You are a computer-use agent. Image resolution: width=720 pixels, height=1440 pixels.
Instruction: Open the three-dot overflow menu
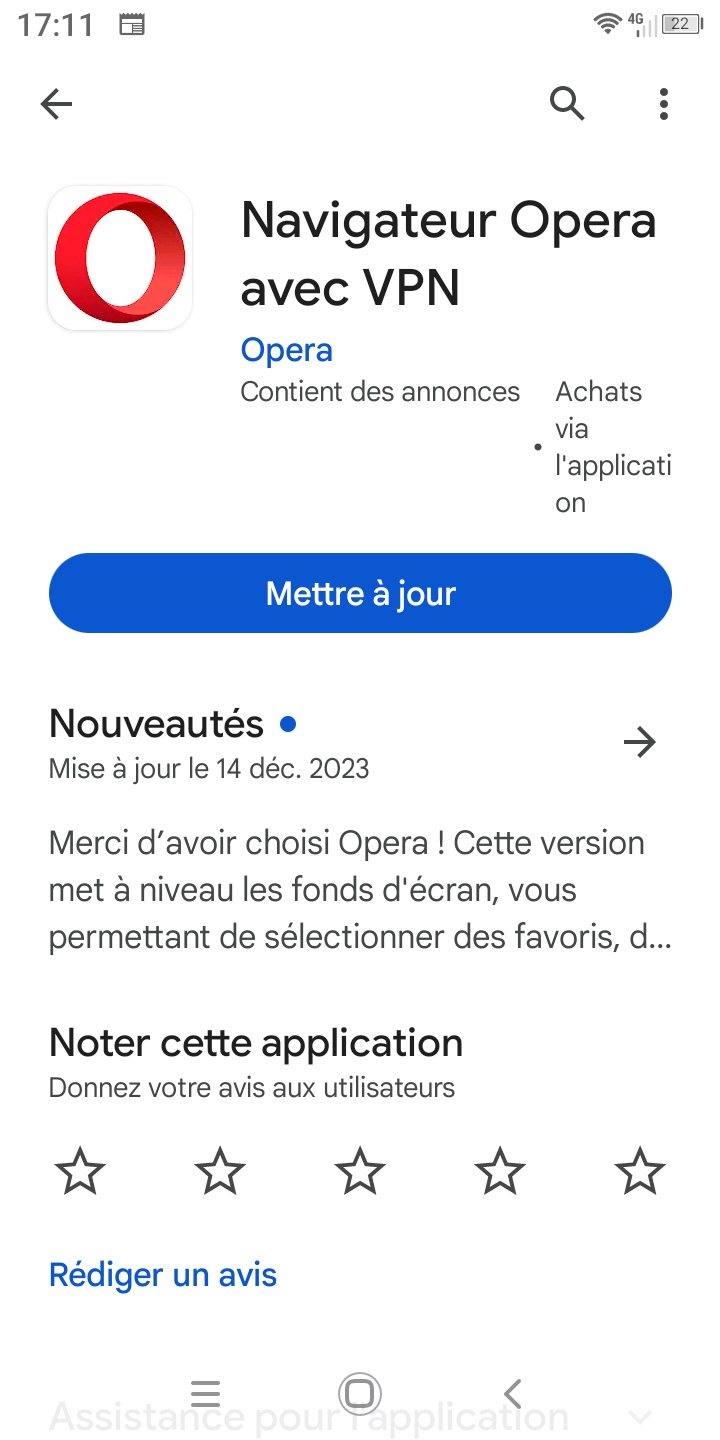click(664, 104)
